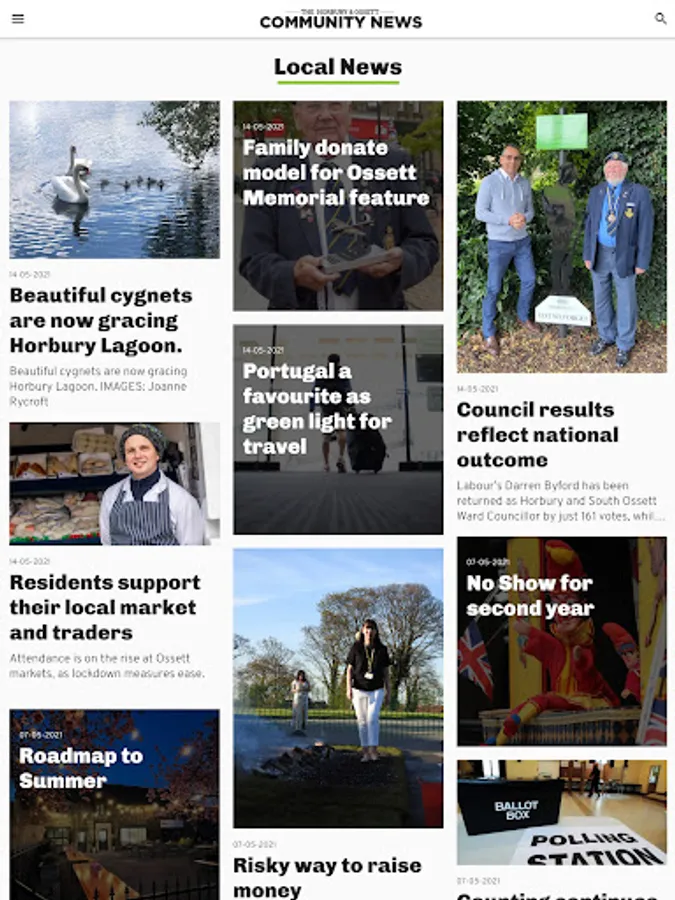Open the local market and traders article
Screen dimensions: 675x900
coord(105,606)
